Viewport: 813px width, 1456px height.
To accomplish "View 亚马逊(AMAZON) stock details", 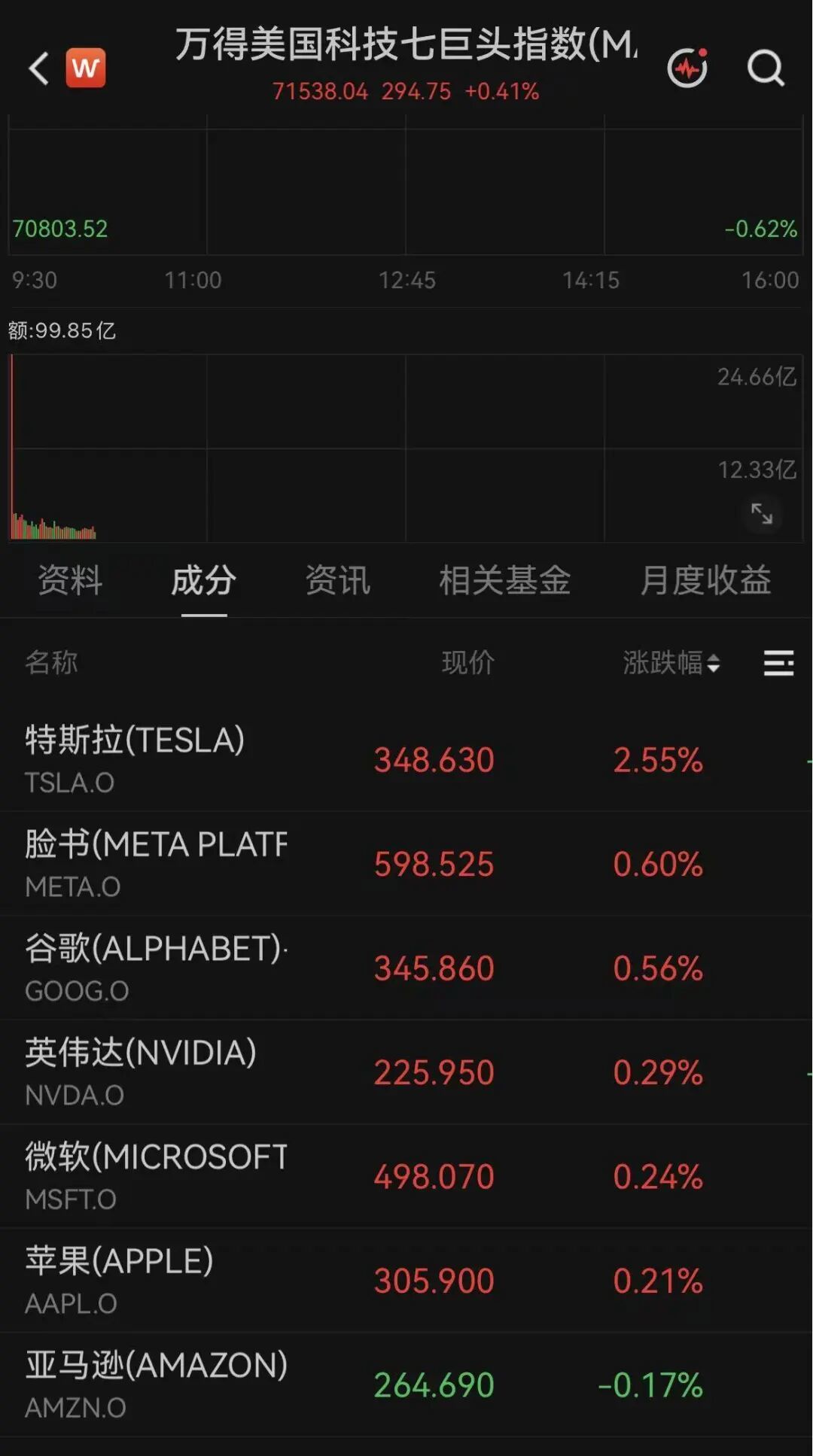I will click(406, 1385).
